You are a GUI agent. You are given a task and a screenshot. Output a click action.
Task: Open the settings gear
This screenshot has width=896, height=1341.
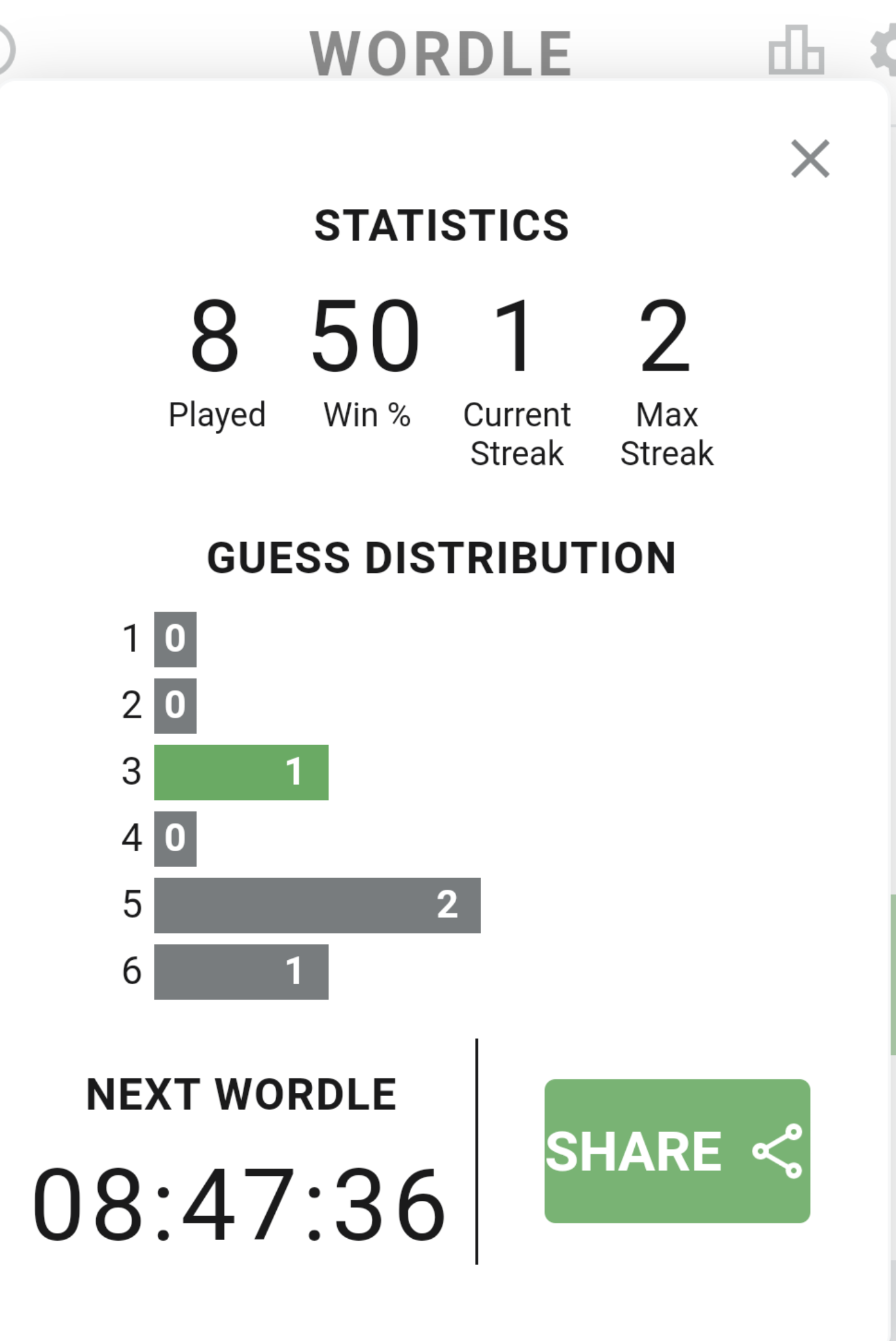(x=884, y=50)
